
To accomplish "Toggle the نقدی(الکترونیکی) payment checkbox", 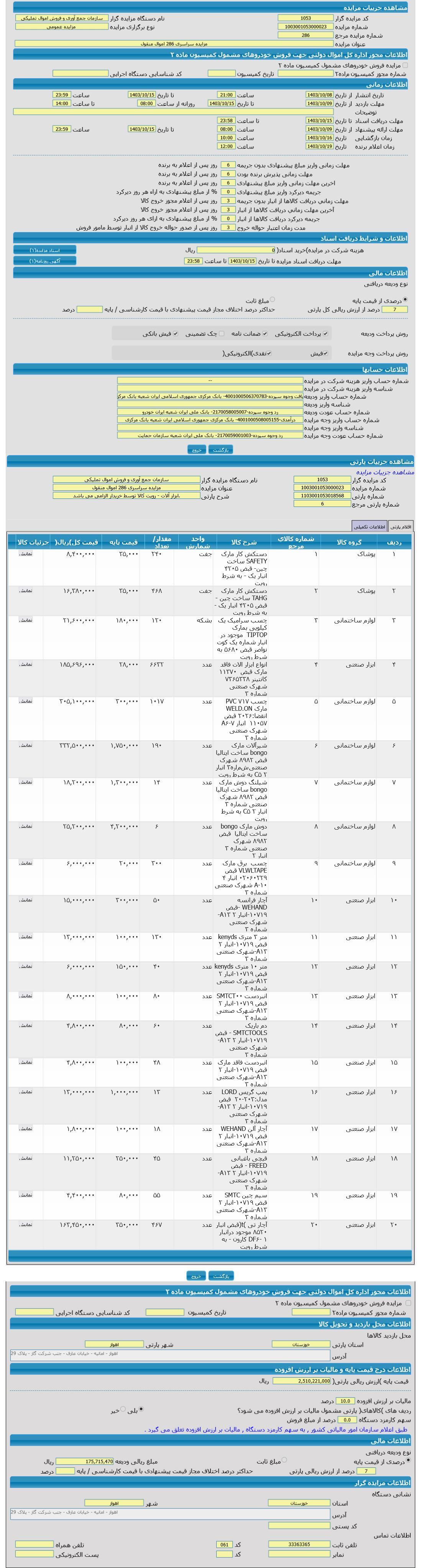I will tap(270, 353).
